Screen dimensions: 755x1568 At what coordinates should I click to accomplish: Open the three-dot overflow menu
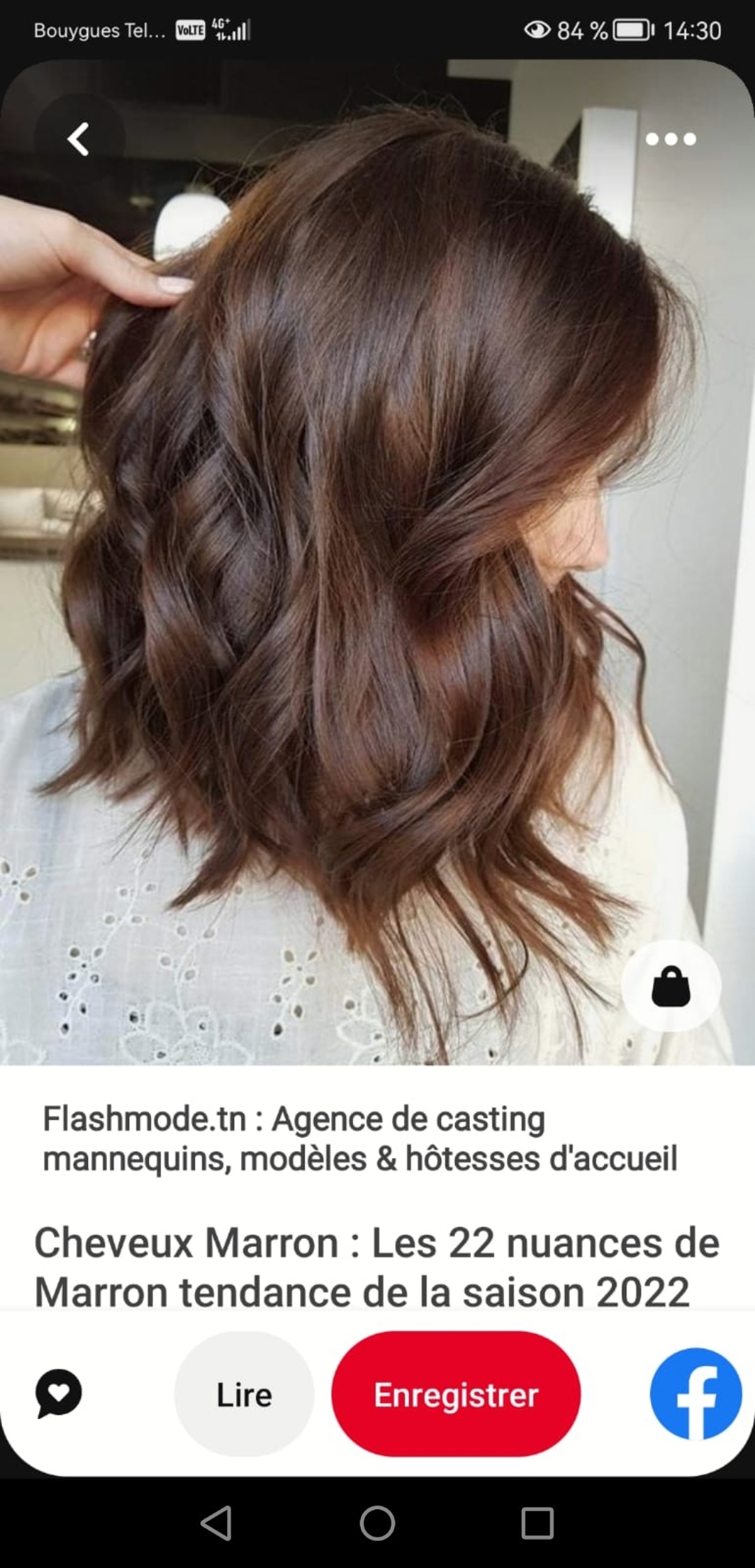[x=670, y=139]
